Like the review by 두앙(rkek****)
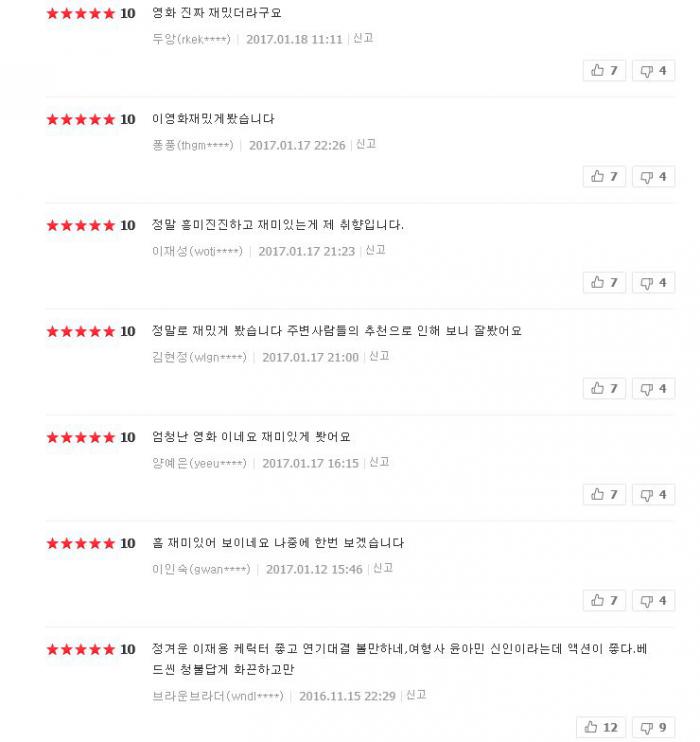 [x=604, y=70]
